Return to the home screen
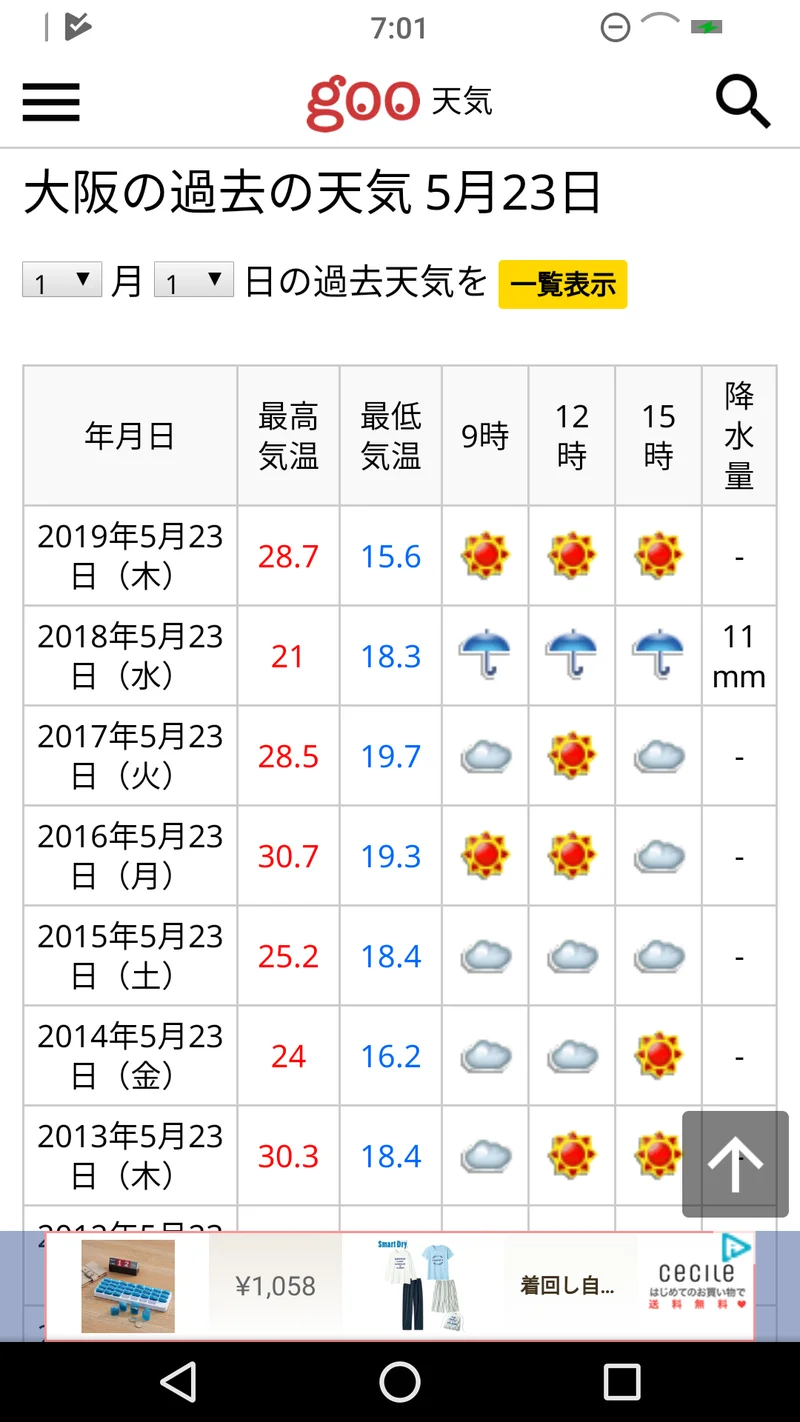This screenshot has width=800, height=1422. 400,1382
